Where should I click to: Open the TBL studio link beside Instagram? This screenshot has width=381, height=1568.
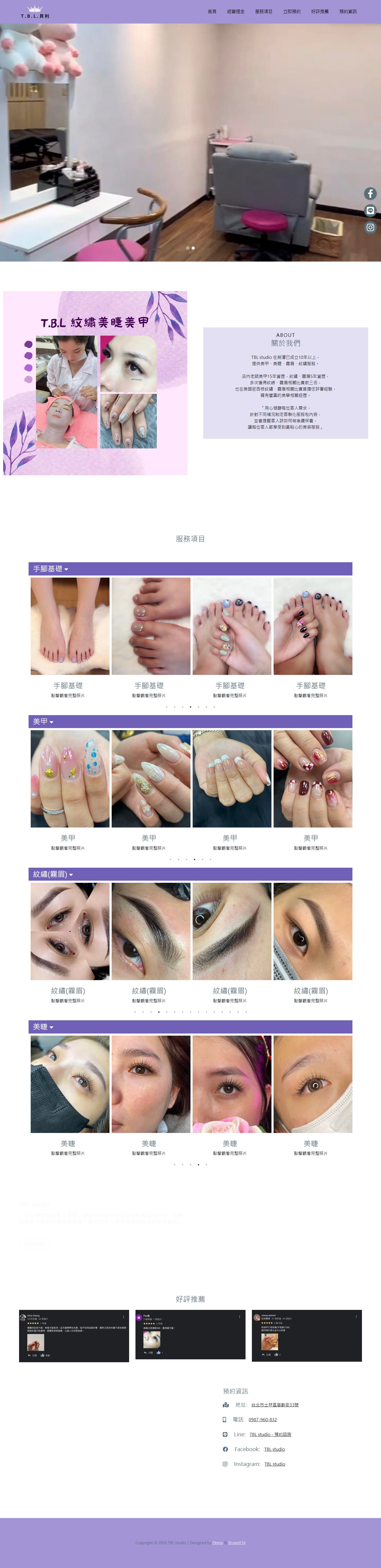coord(274,1464)
